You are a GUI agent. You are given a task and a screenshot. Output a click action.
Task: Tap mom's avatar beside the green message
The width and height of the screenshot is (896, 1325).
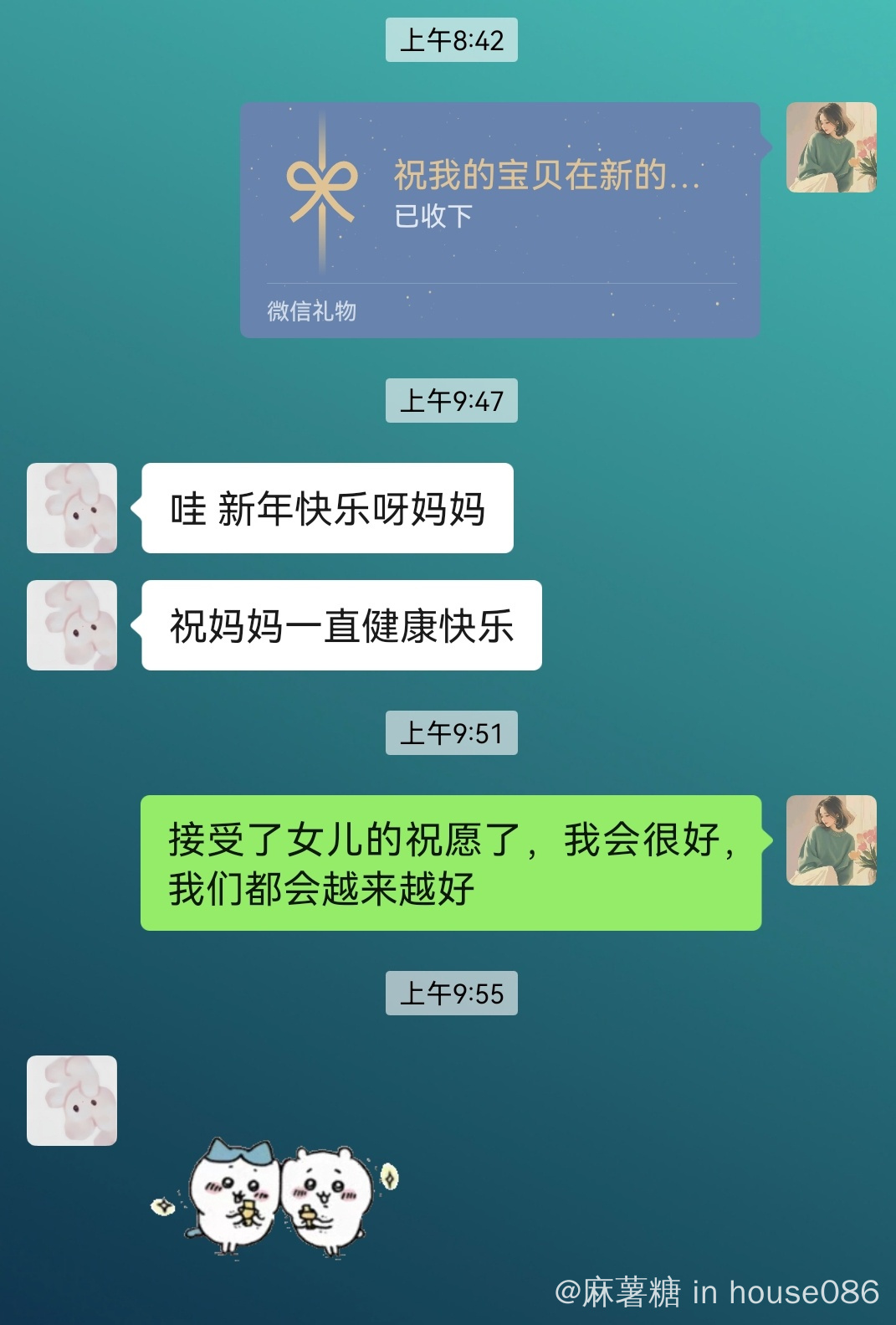coord(831,840)
